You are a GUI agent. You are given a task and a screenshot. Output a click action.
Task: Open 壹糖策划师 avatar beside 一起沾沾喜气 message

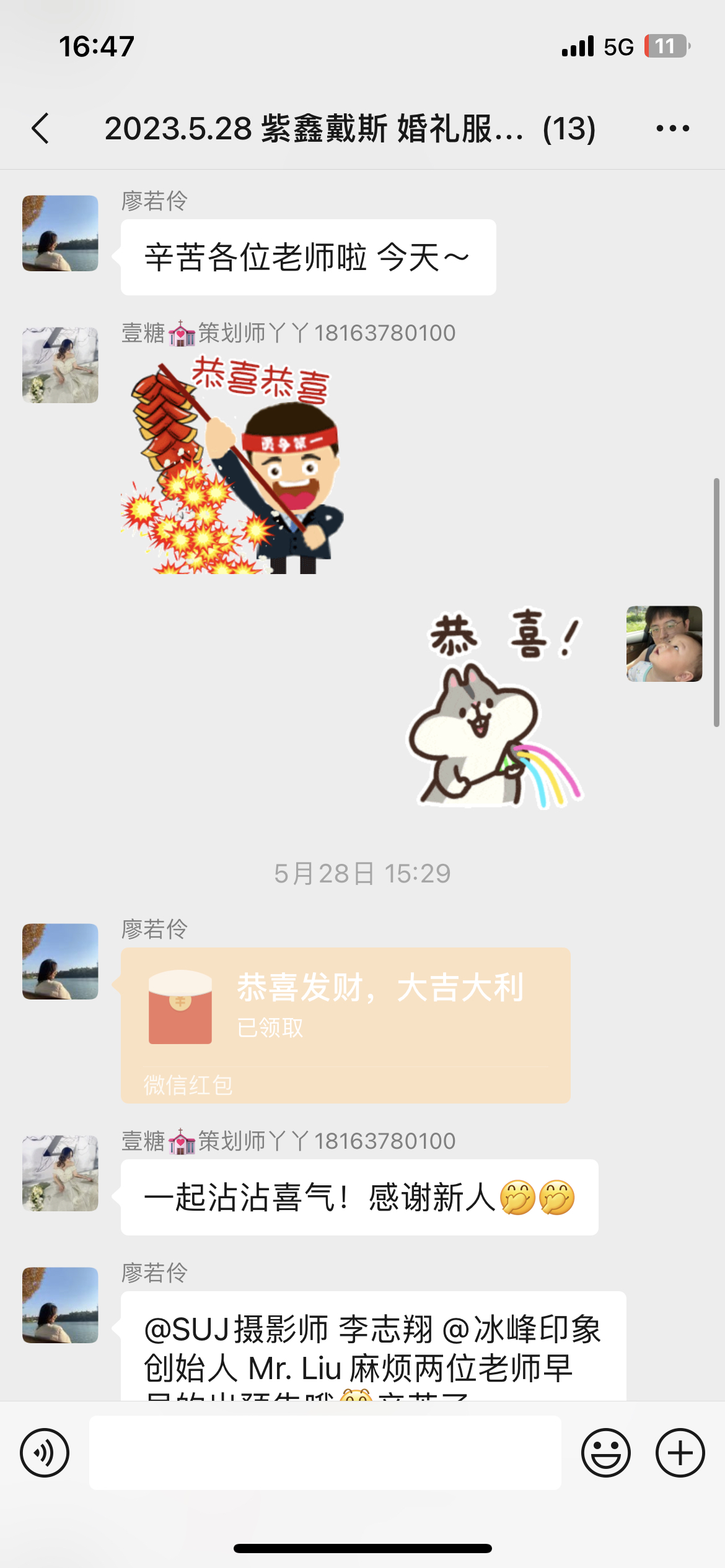click(x=60, y=1173)
